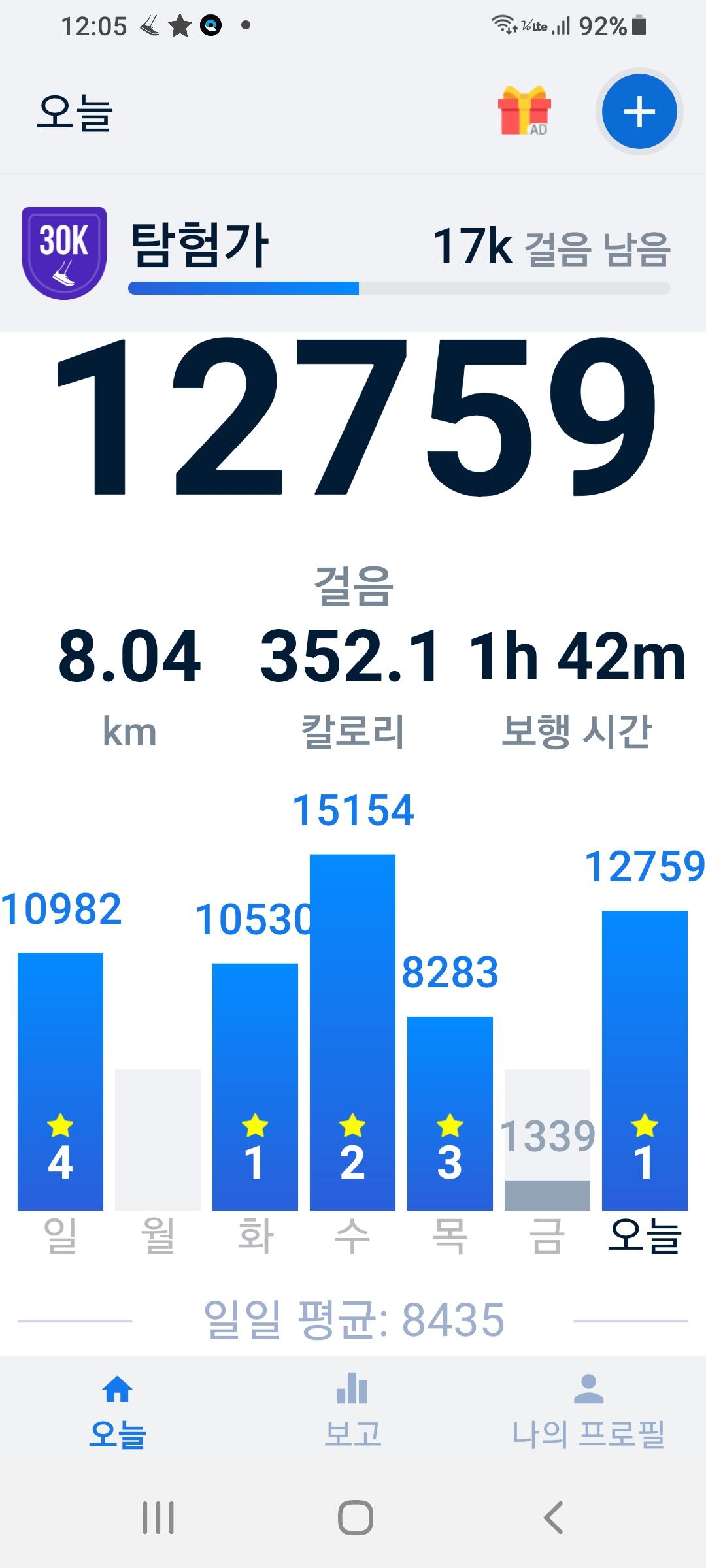The width and height of the screenshot is (706, 1568).
Task: Go back using the system back button
Action: (x=553, y=1517)
